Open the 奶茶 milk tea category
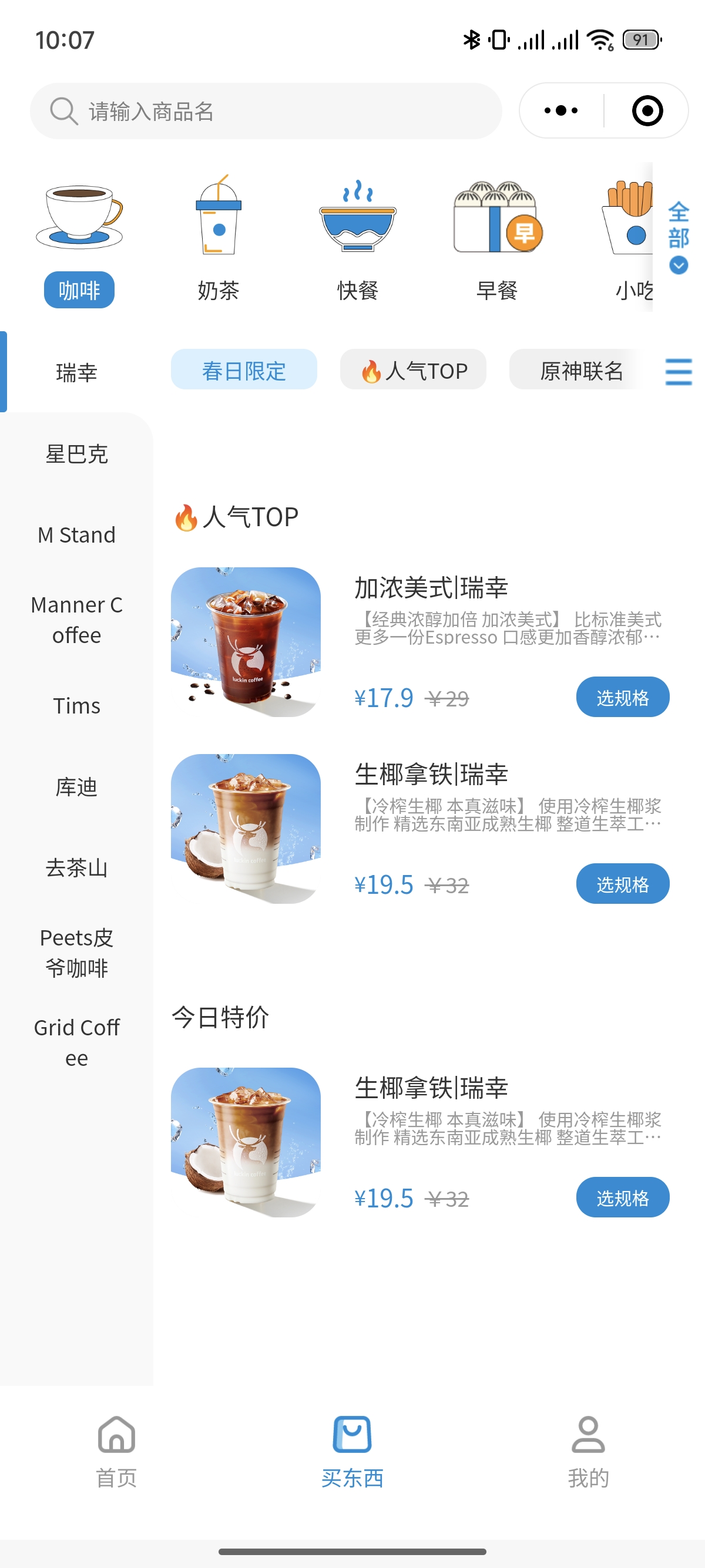705x1568 pixels. click(219, 231)
